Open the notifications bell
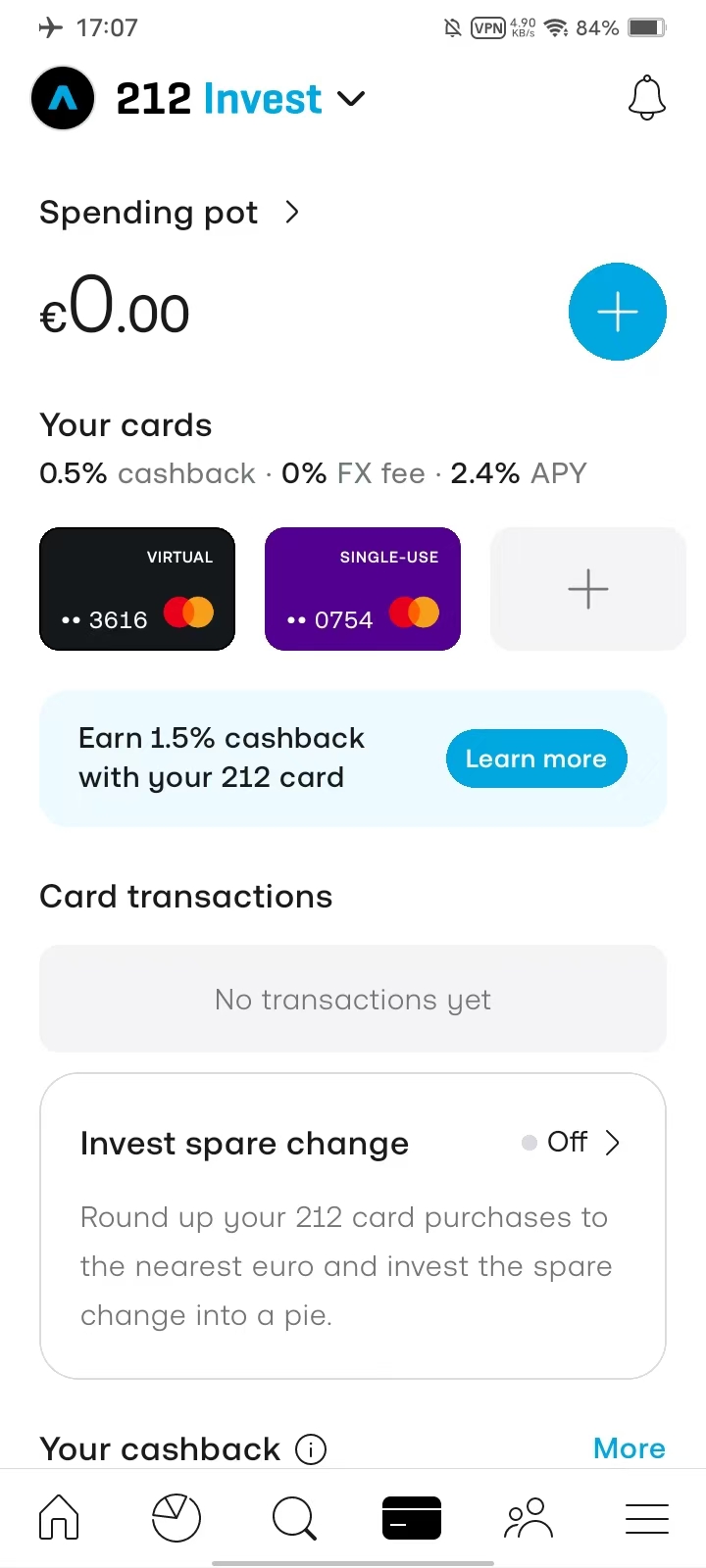706x1568 pixels. 646,99
